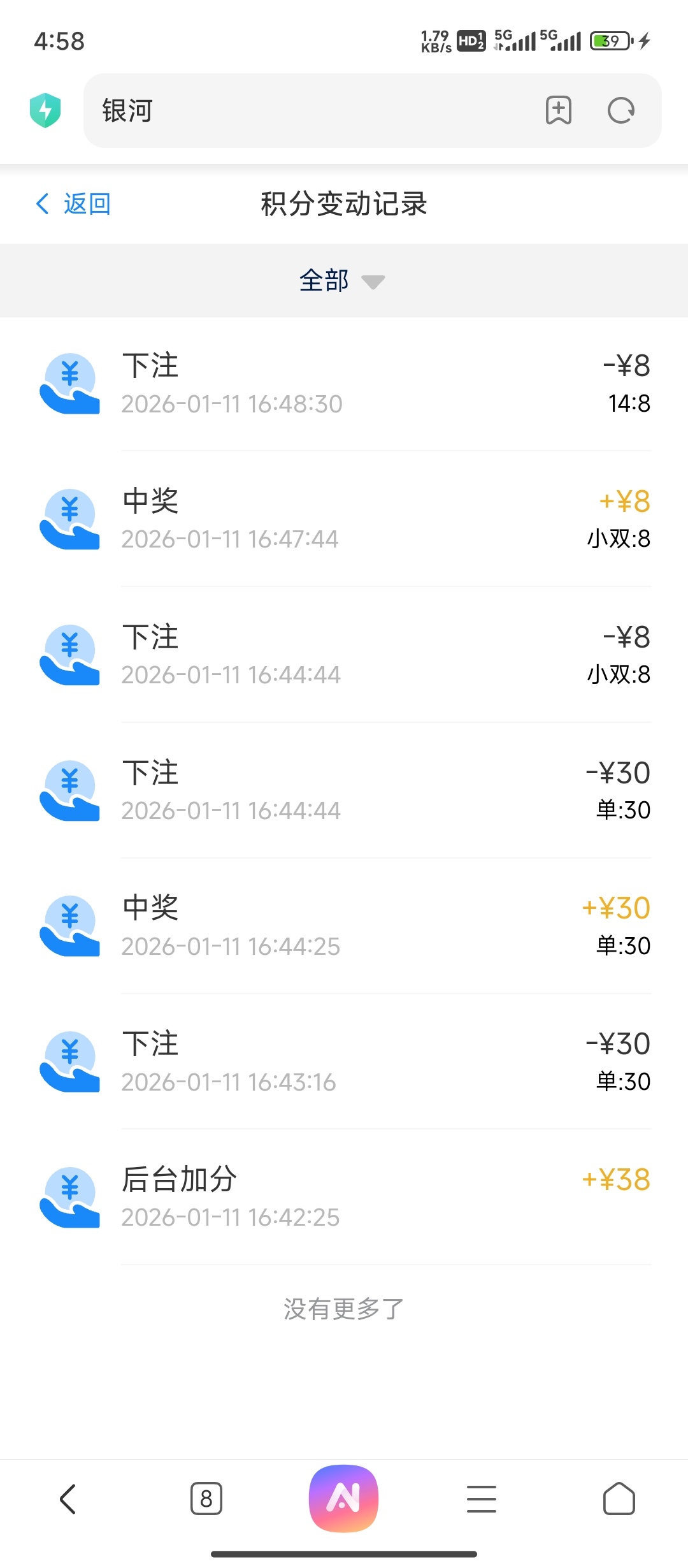688x1568 pixels.
Task: Bookmark this page in the browser
Action: point(559,111)
